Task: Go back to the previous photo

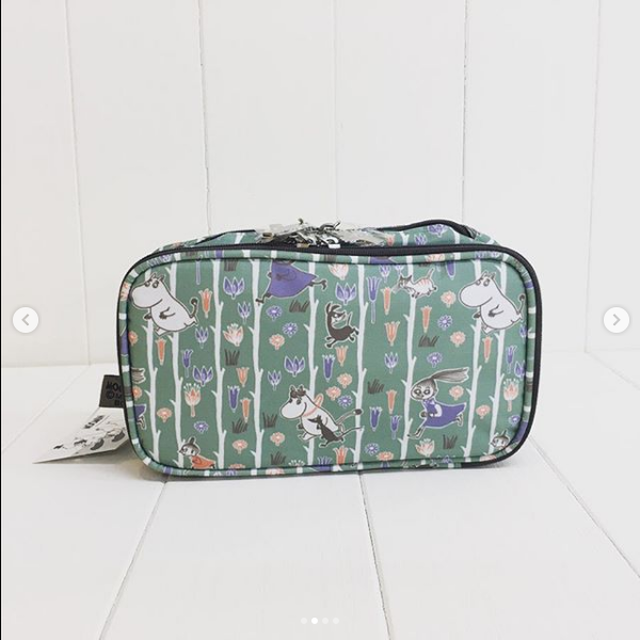Action: click(25, 320)
